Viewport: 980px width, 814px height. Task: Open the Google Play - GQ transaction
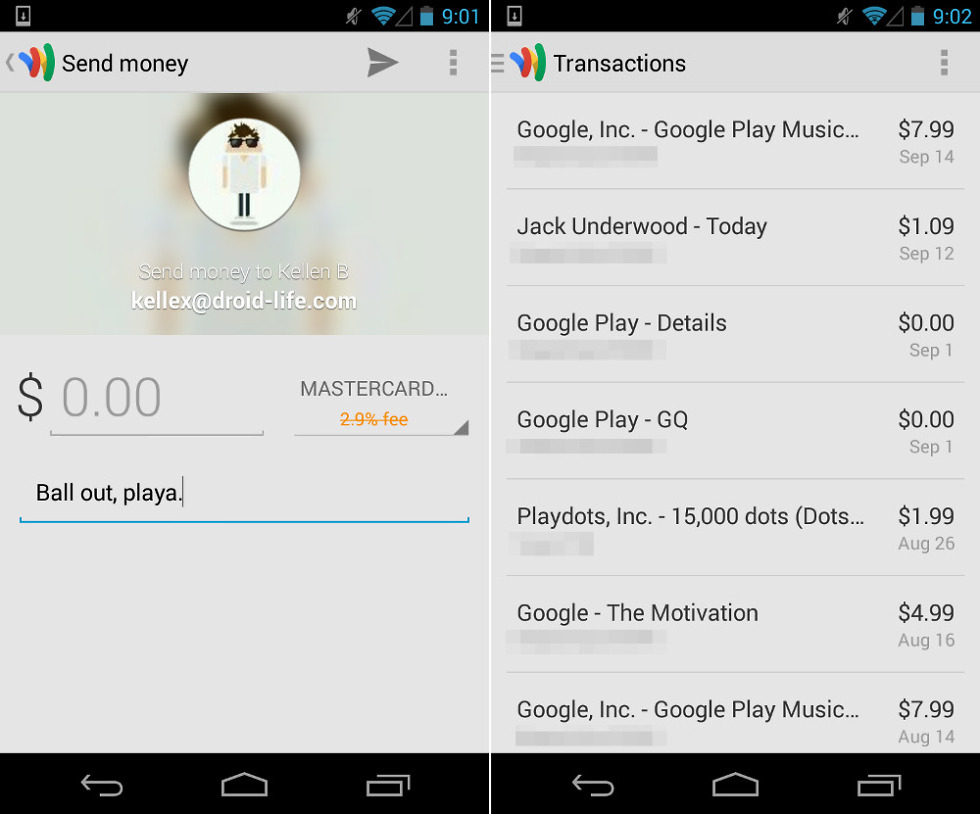[x=735, y=431]
